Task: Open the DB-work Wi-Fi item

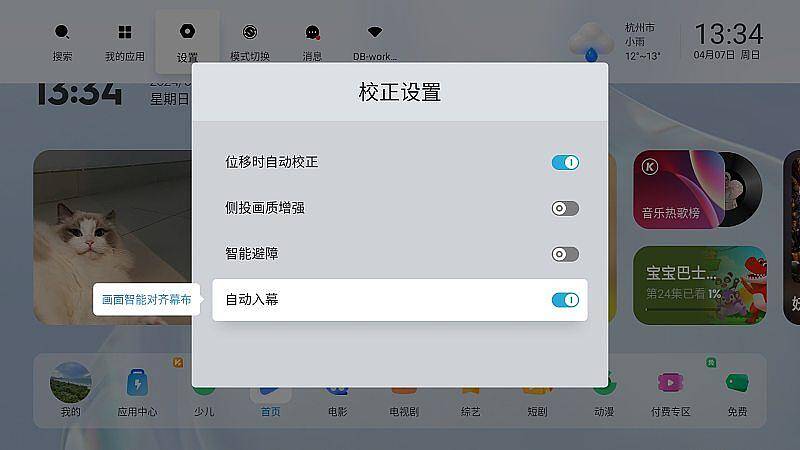Action: (375, 42)
